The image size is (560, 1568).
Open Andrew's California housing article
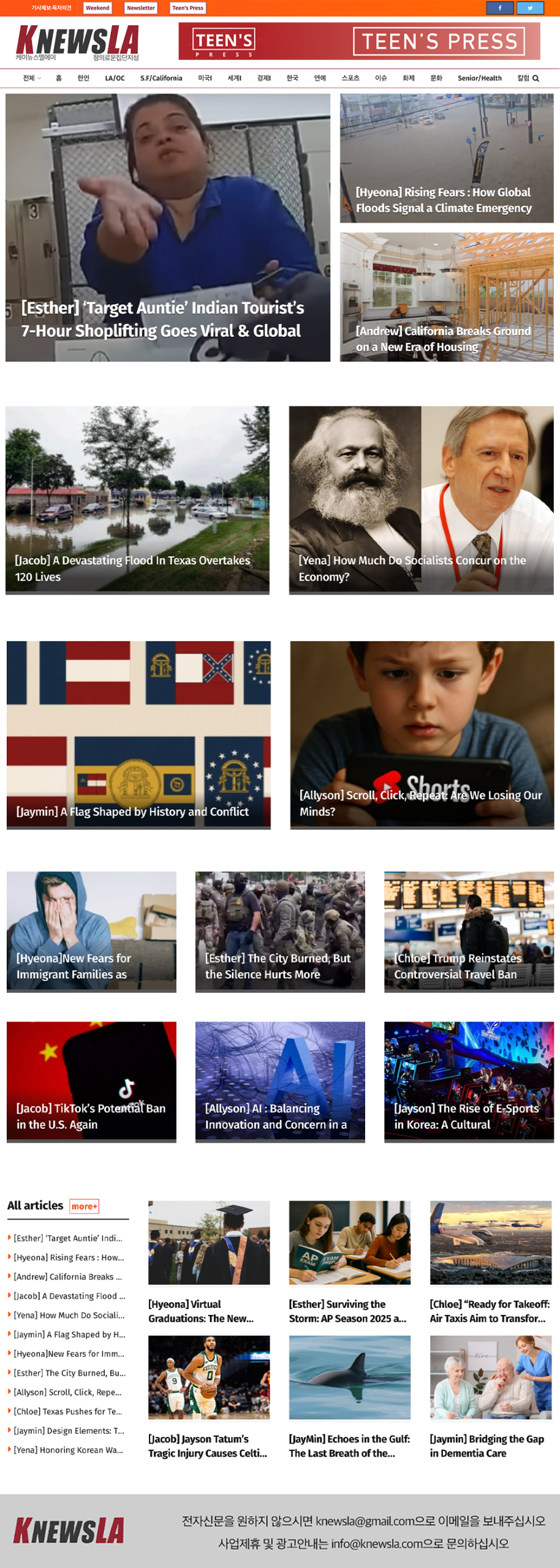pyautogui.click(x=443, y=339)
